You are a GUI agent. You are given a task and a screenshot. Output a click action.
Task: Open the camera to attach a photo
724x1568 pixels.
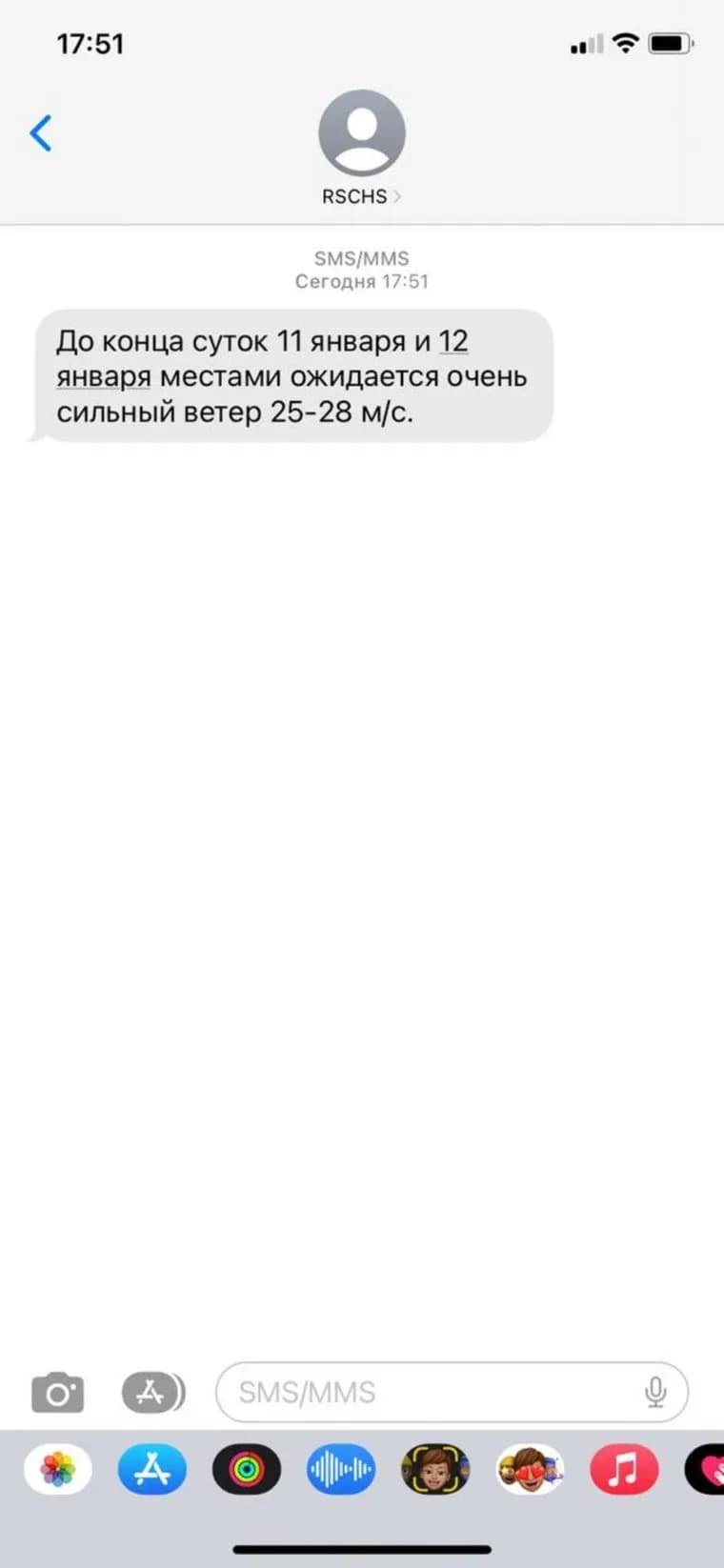(57, 1393)
